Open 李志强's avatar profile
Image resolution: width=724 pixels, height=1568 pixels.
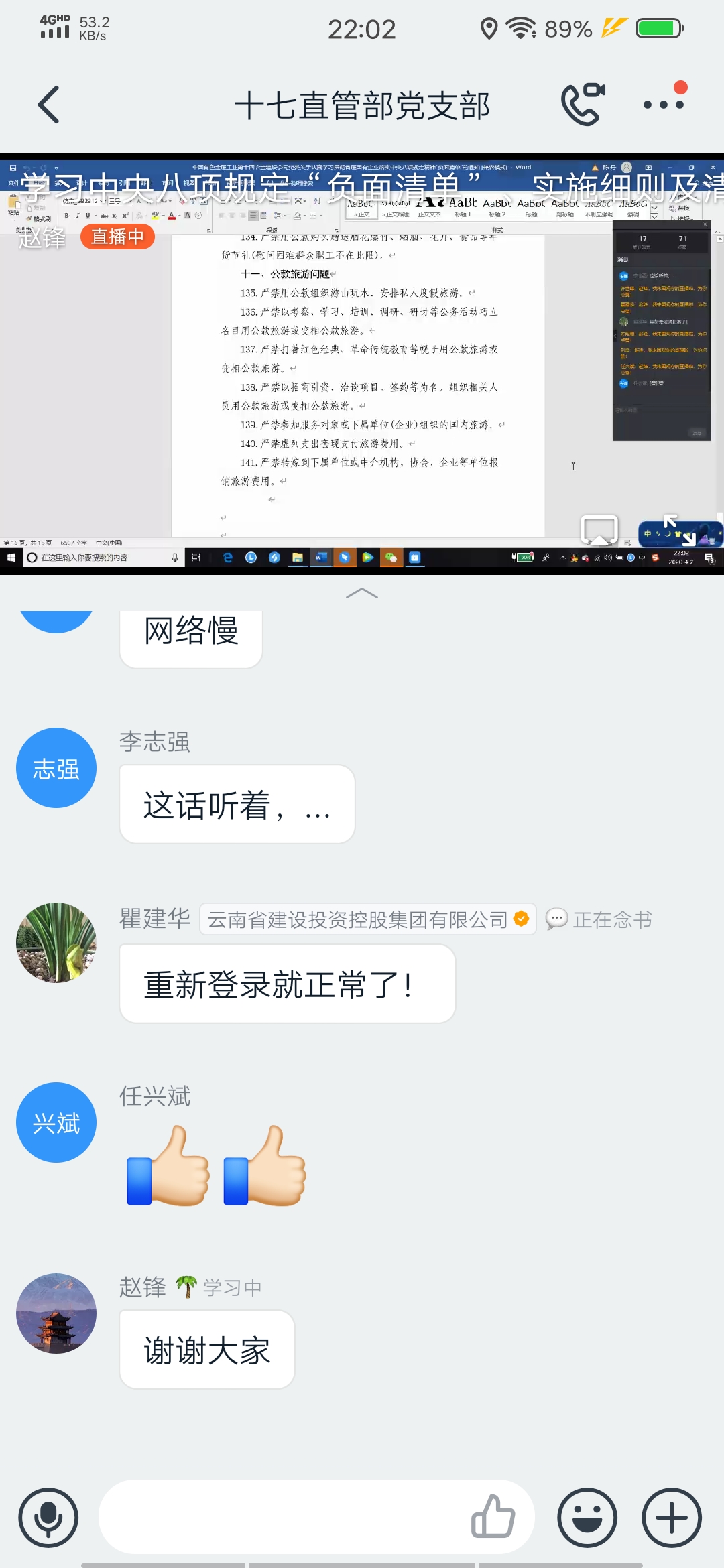click(x=56, y=768)
